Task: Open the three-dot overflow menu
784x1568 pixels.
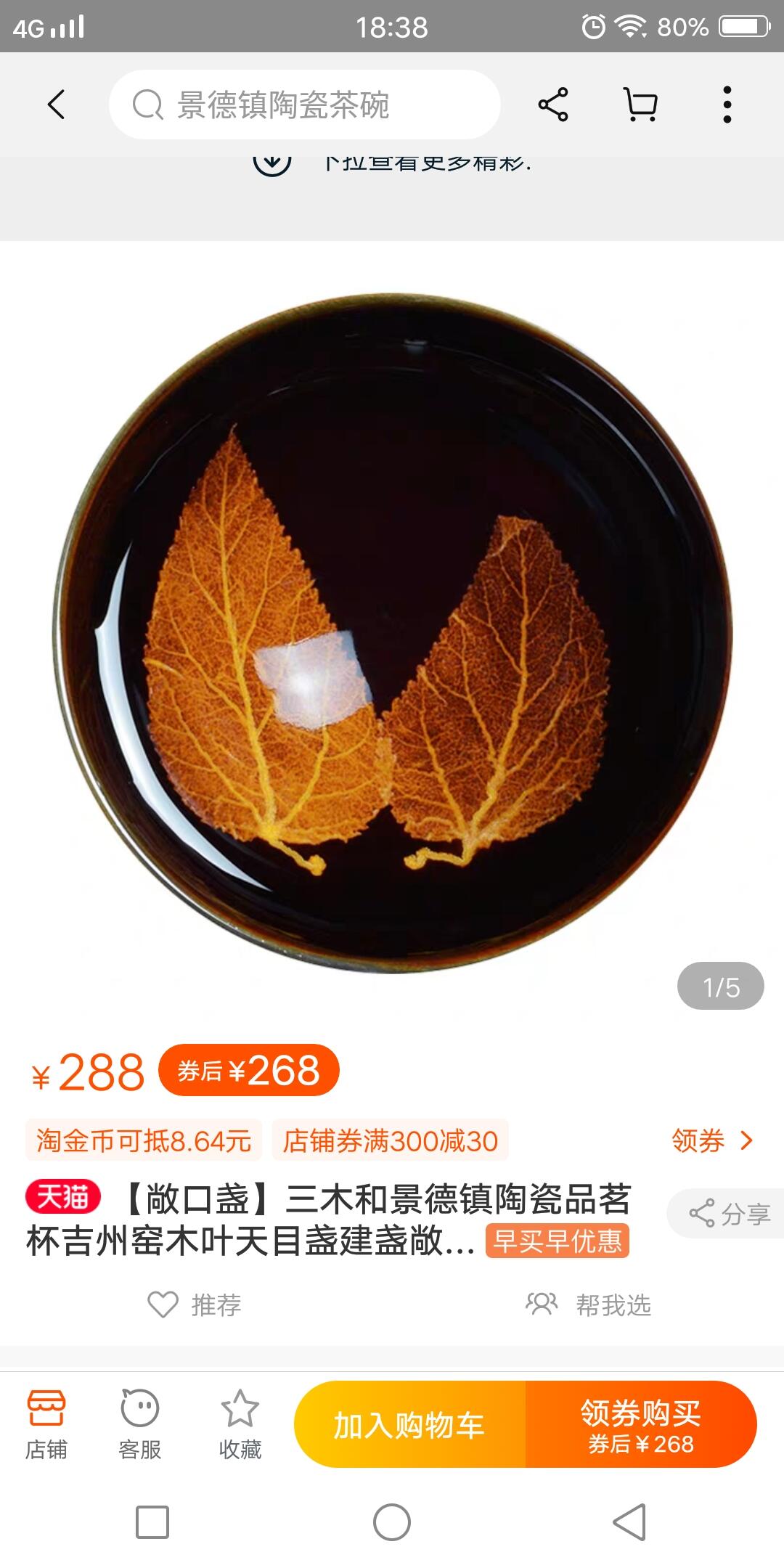Action: click(727, 105)
